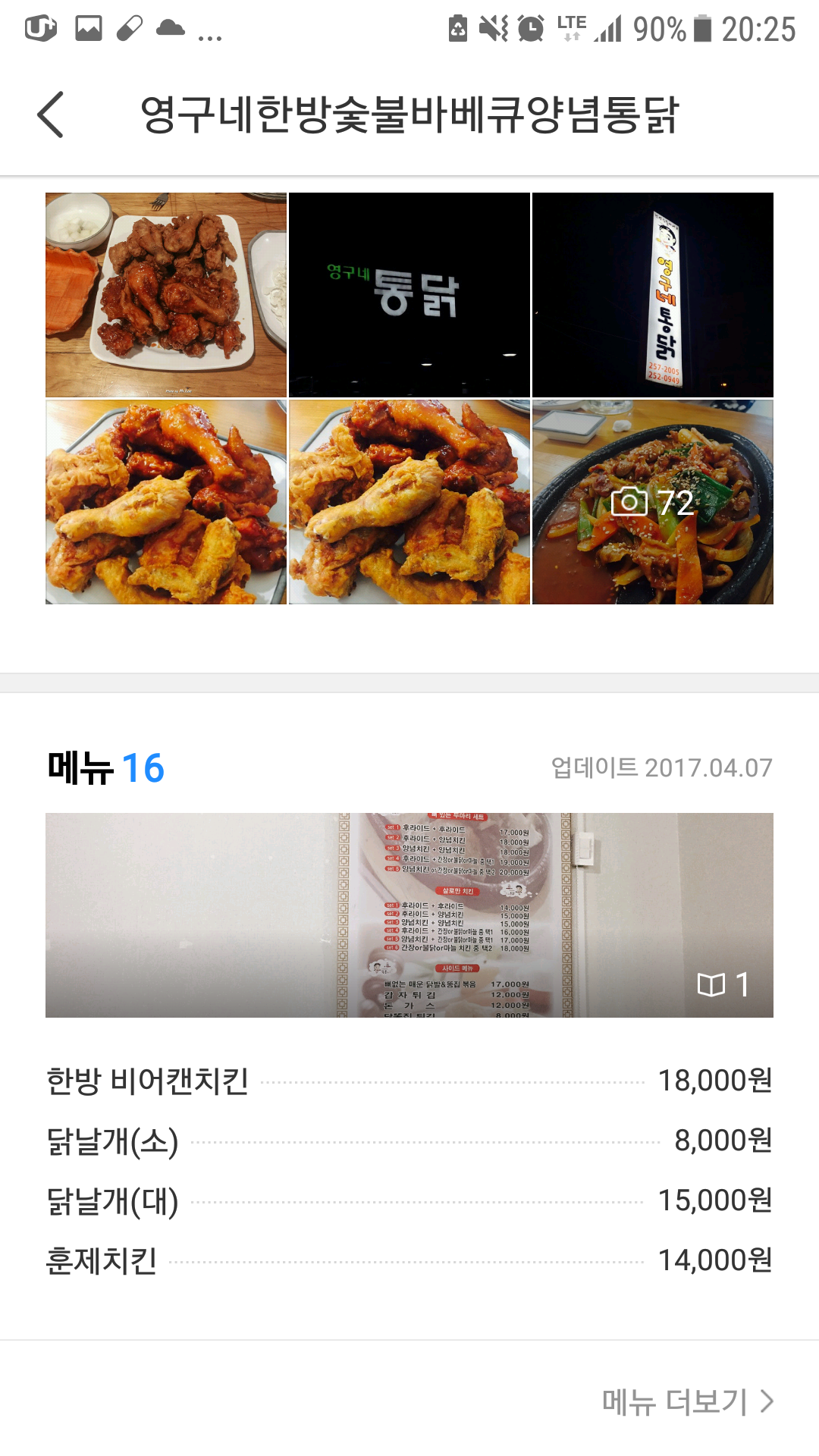Open the menu board photo
The width and height of the screenshot is (819, 1456).
click(409, 915)
